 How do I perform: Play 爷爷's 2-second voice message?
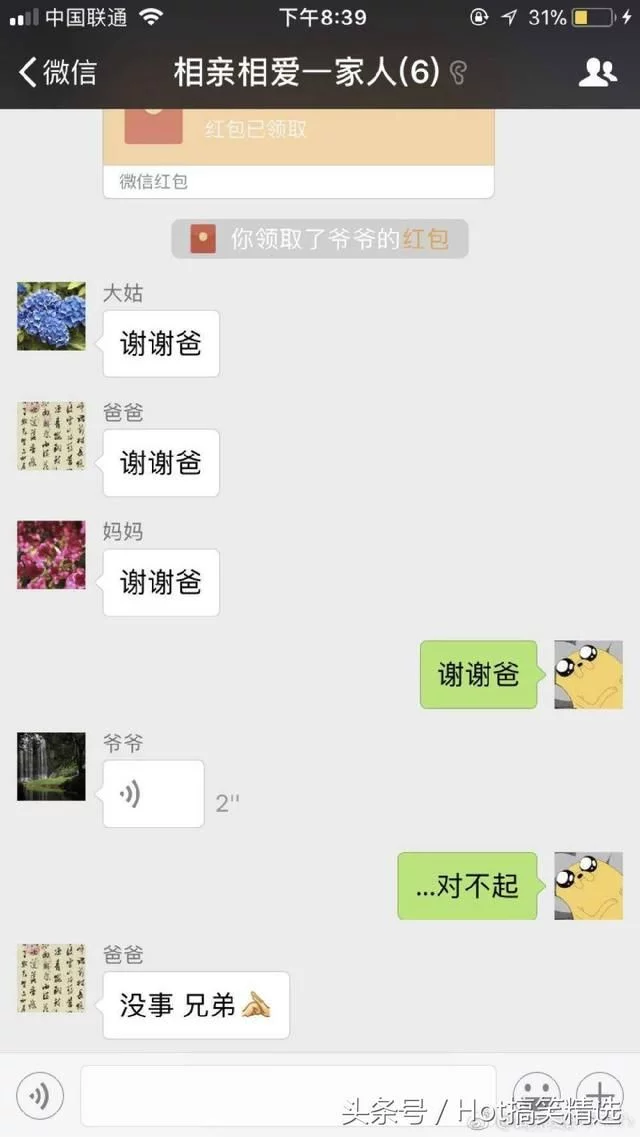tap(153, 794)
